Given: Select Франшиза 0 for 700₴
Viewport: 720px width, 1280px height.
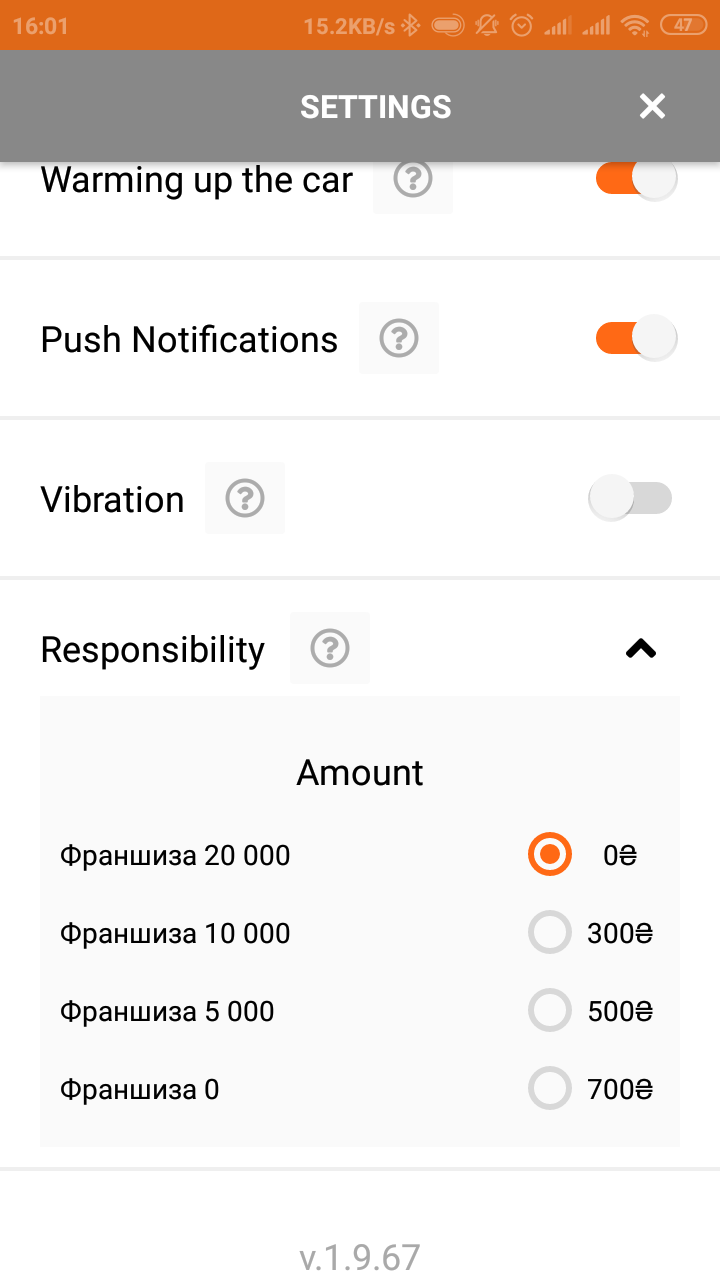Looking at the screenshot, I should [x=550, y=1089].
